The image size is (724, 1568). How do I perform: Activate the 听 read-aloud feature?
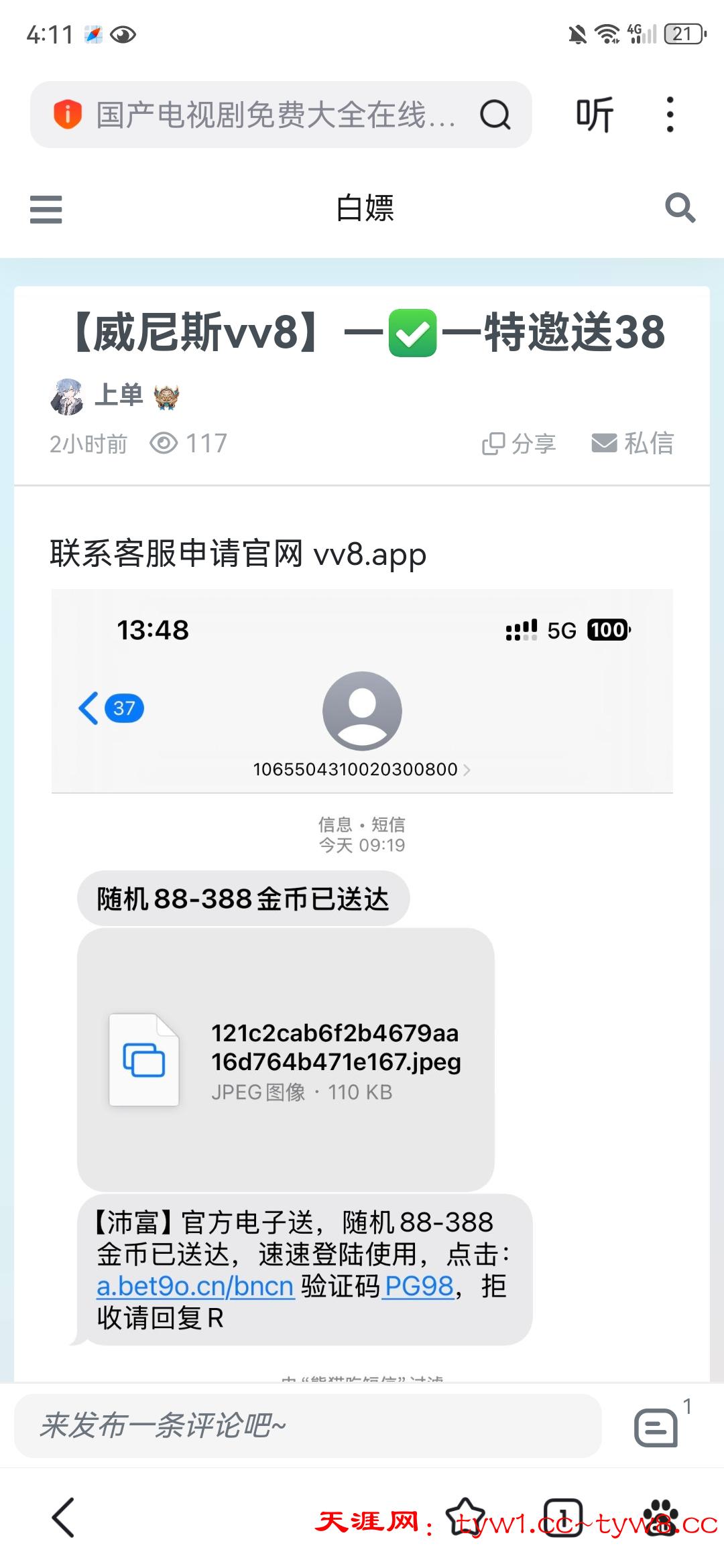(595, 114)
